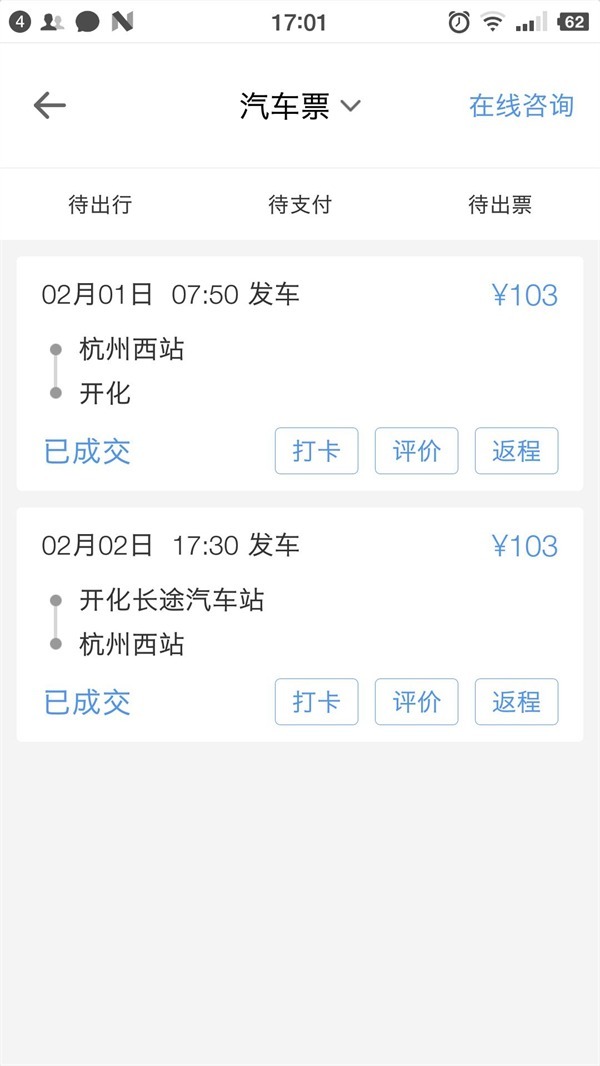
Task: Expand the 汽车票 category dropdown
Action: (299, 106)
